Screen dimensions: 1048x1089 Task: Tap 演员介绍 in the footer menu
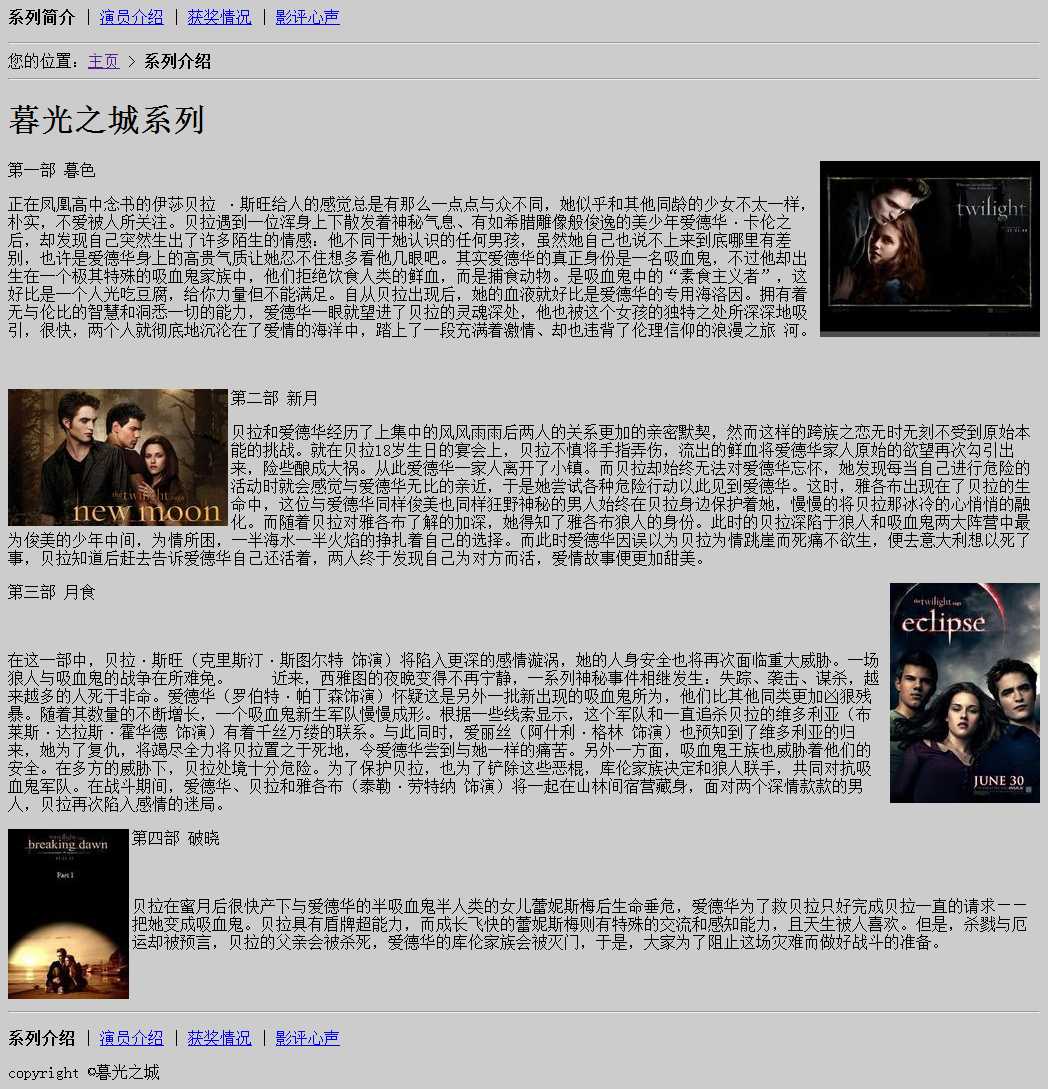131,1038
